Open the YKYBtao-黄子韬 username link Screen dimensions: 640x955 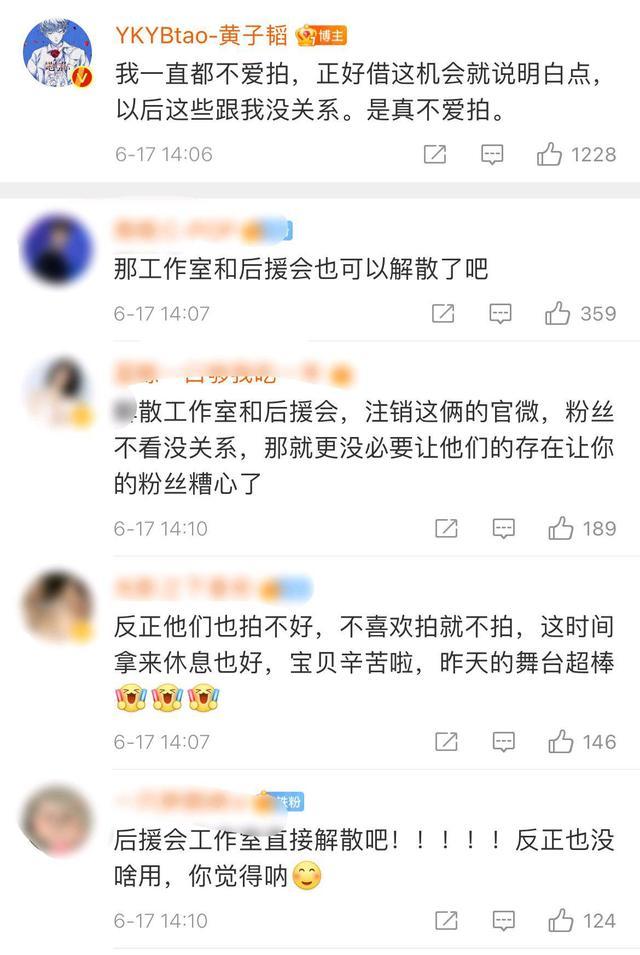201,35
